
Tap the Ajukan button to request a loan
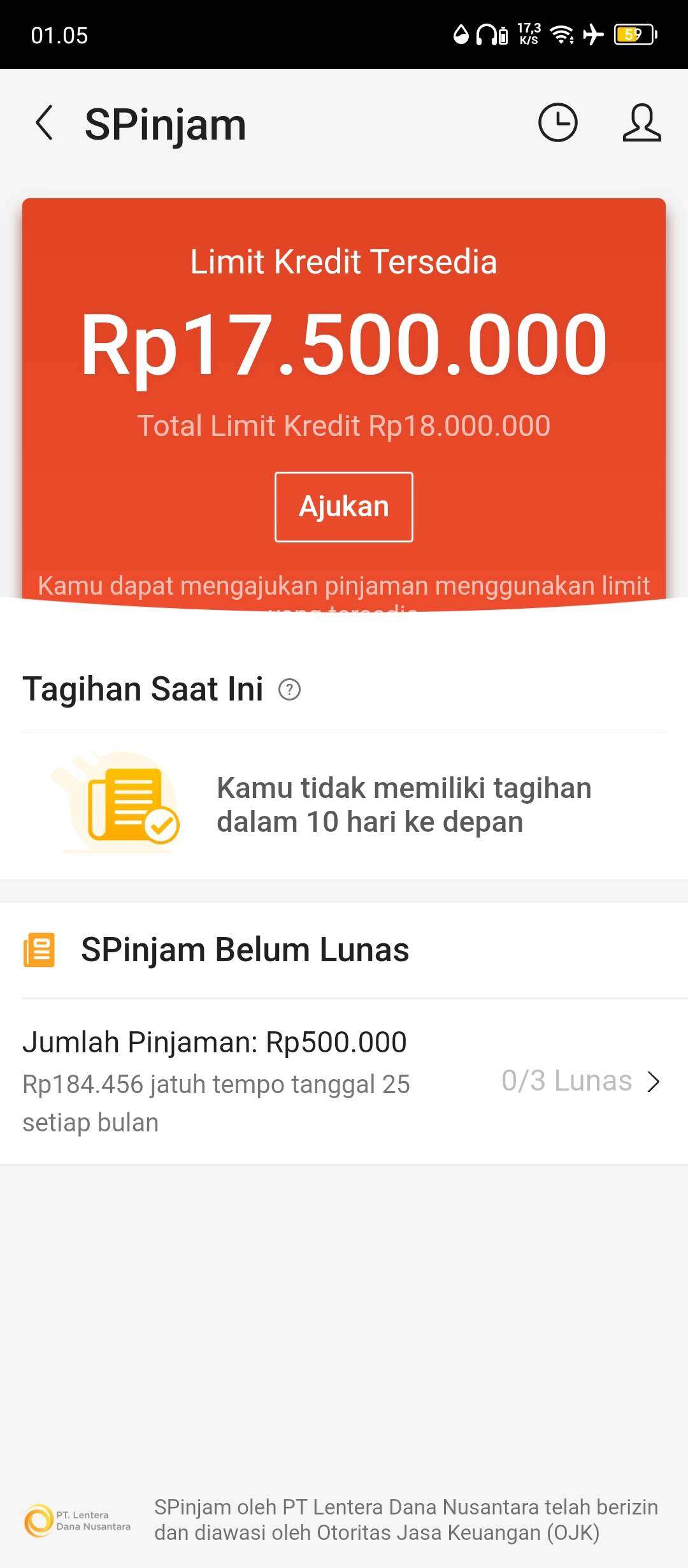(343, 507)
